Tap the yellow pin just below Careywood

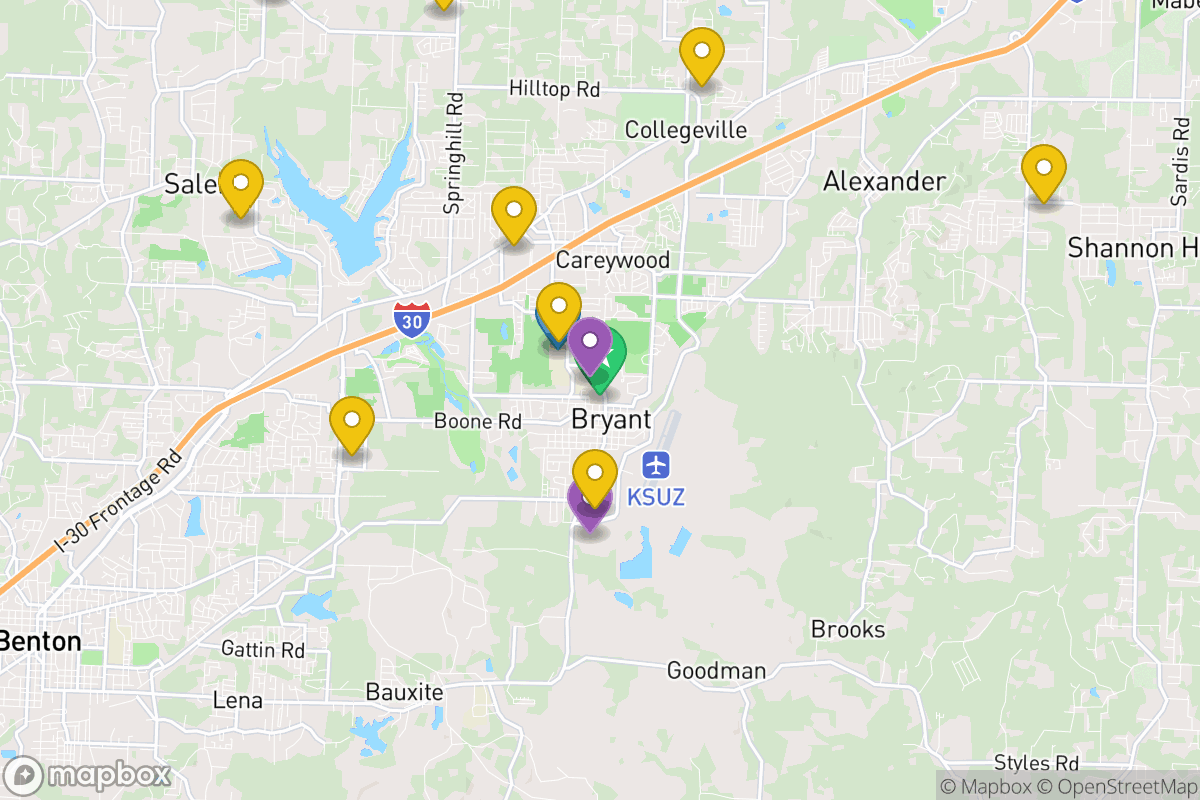(558, 307)
